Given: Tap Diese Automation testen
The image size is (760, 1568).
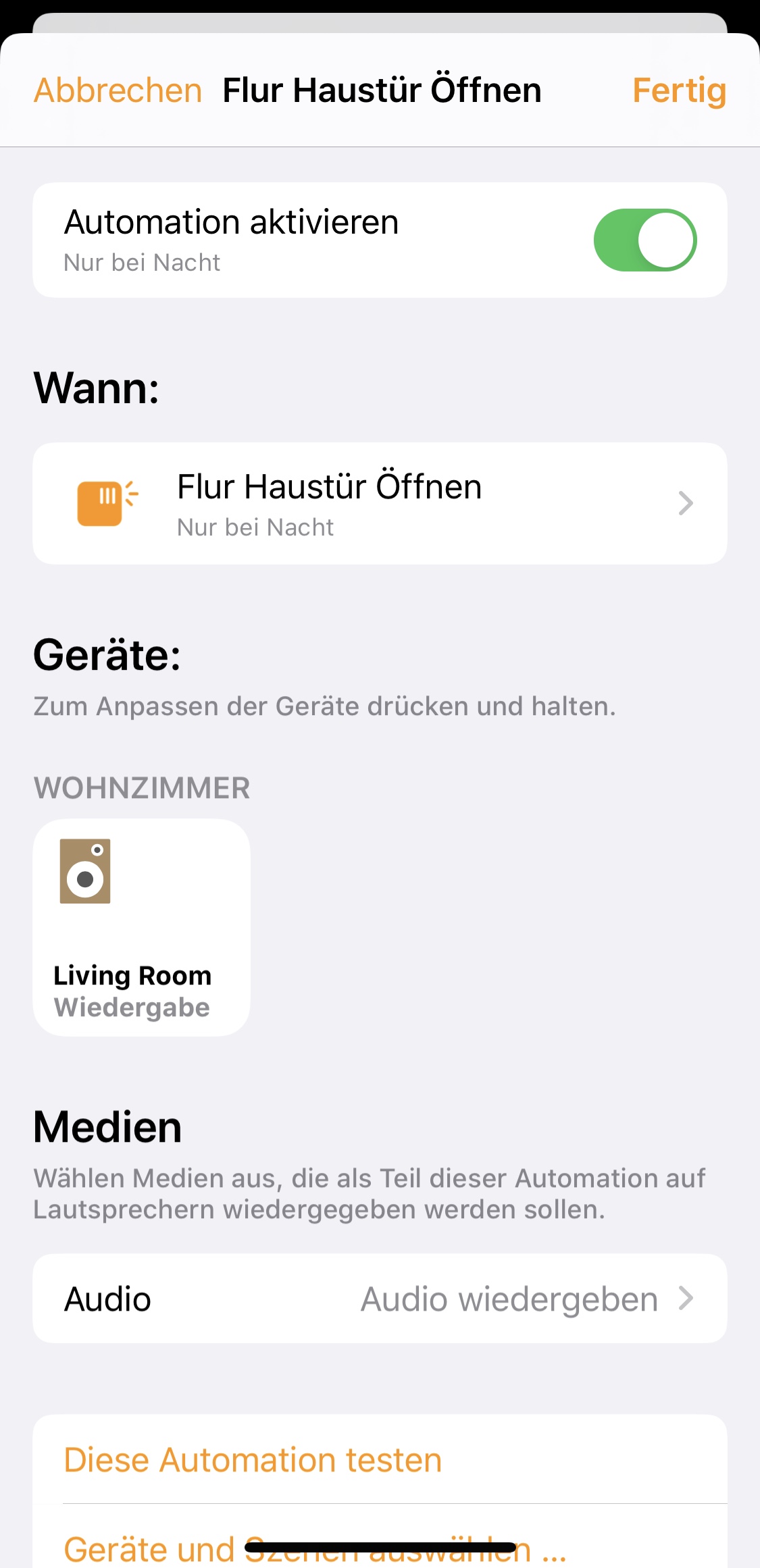Looking at the screenshot, I should pyautogui.click(x=253, y=1460).
